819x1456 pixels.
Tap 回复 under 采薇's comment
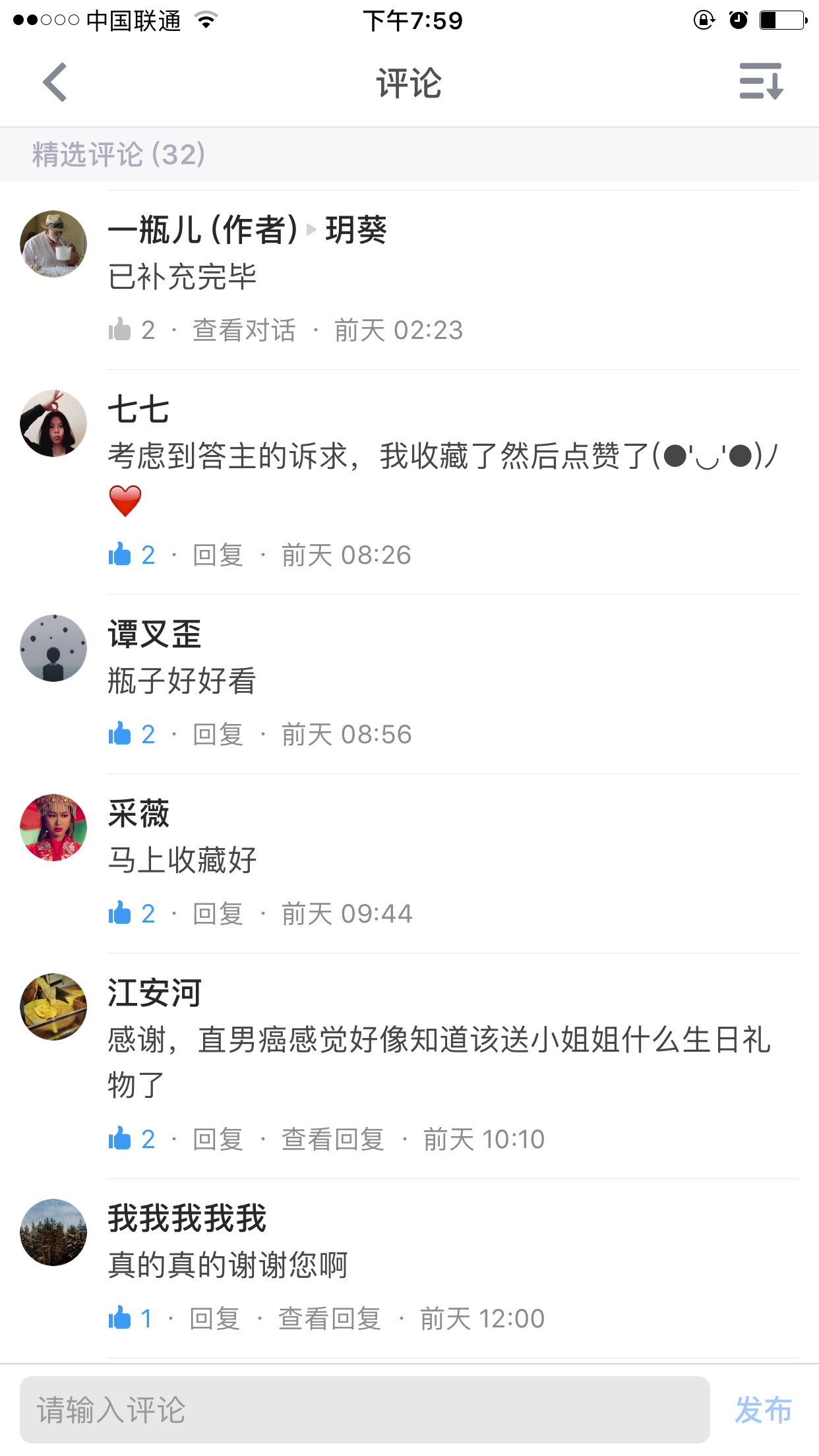coord(216,912)
